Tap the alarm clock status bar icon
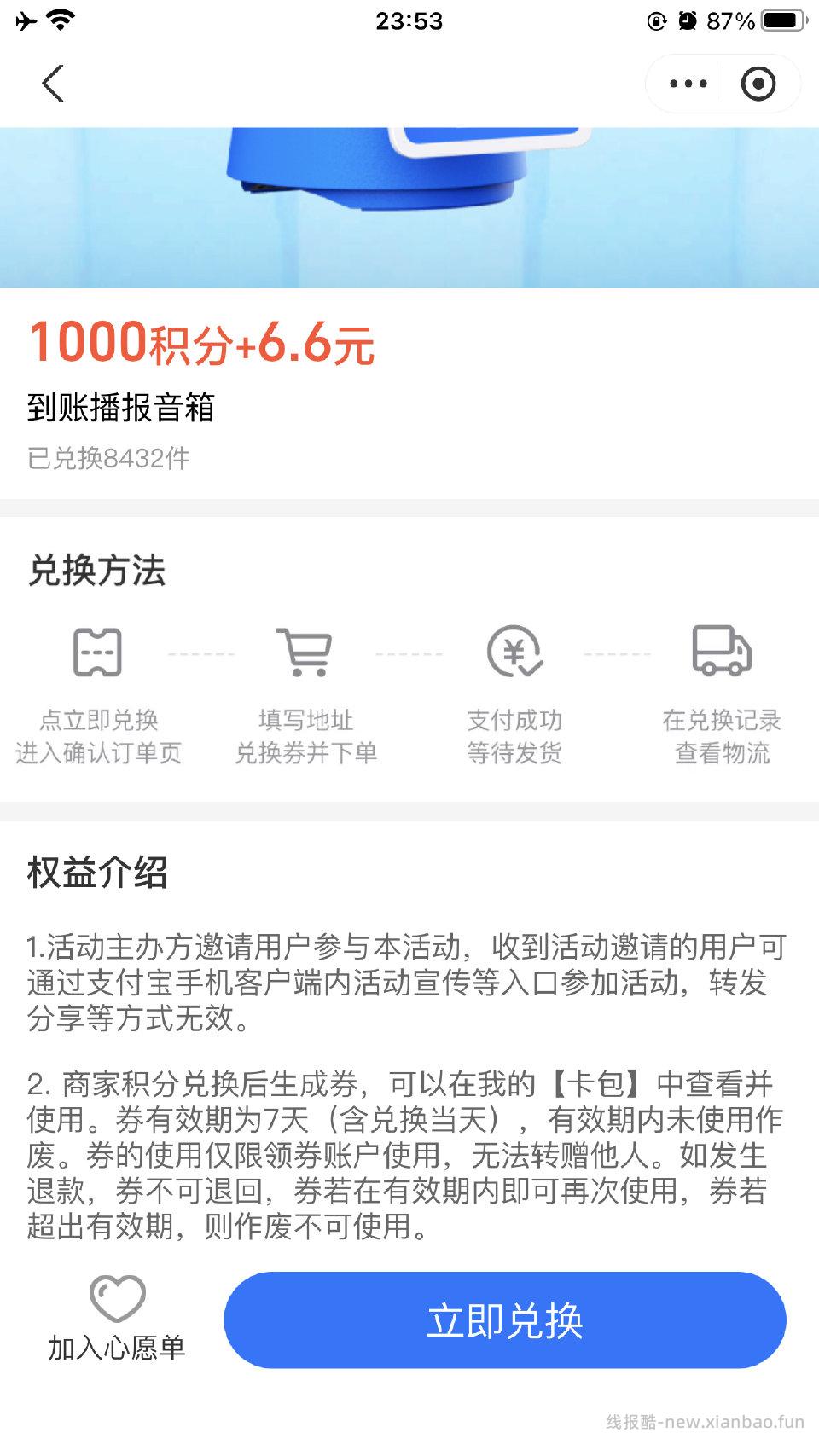Screen dimensions: 819x1456 click(x=688, y=20)
